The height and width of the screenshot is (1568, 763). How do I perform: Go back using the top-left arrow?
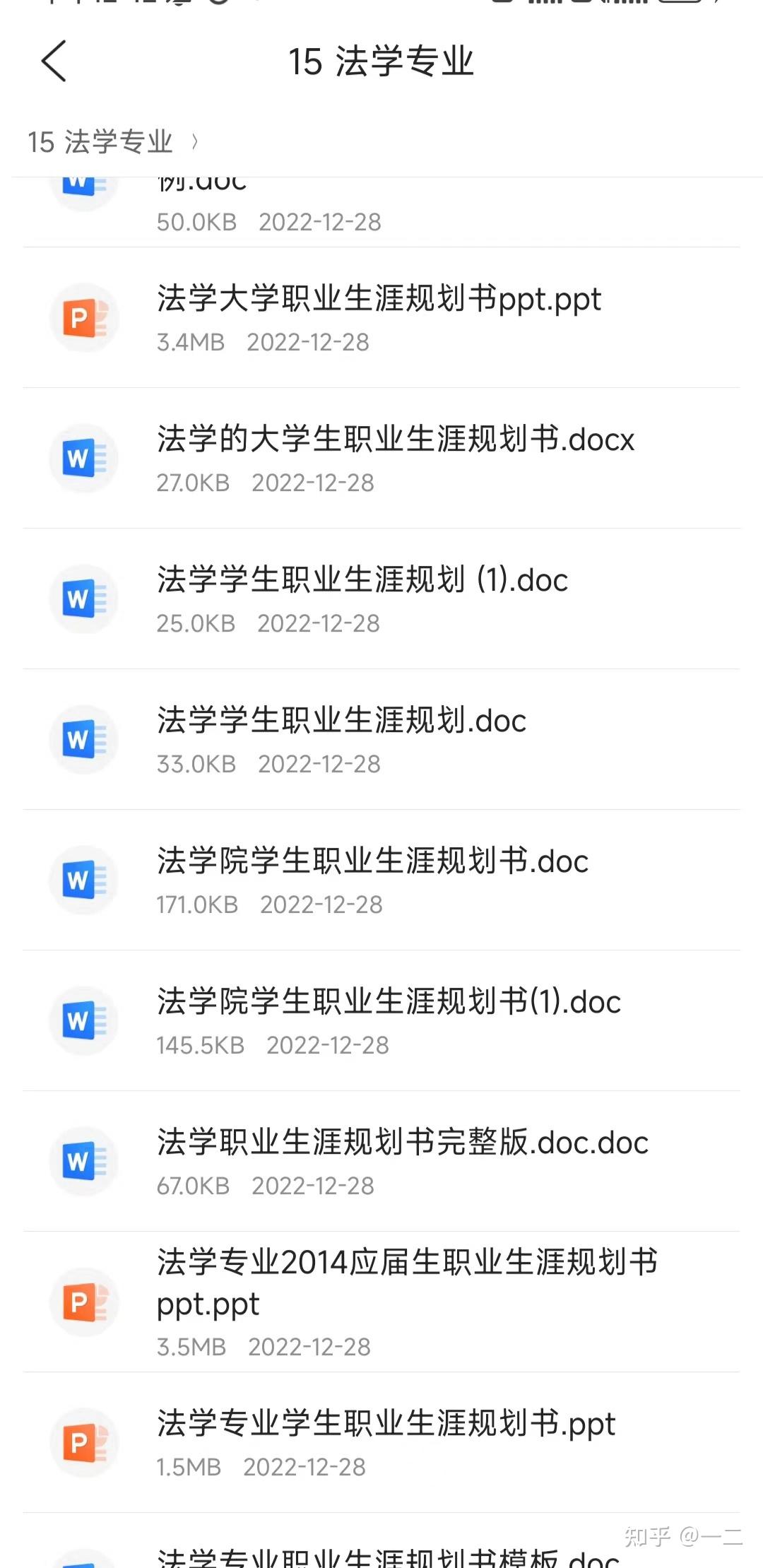(54, 61)
